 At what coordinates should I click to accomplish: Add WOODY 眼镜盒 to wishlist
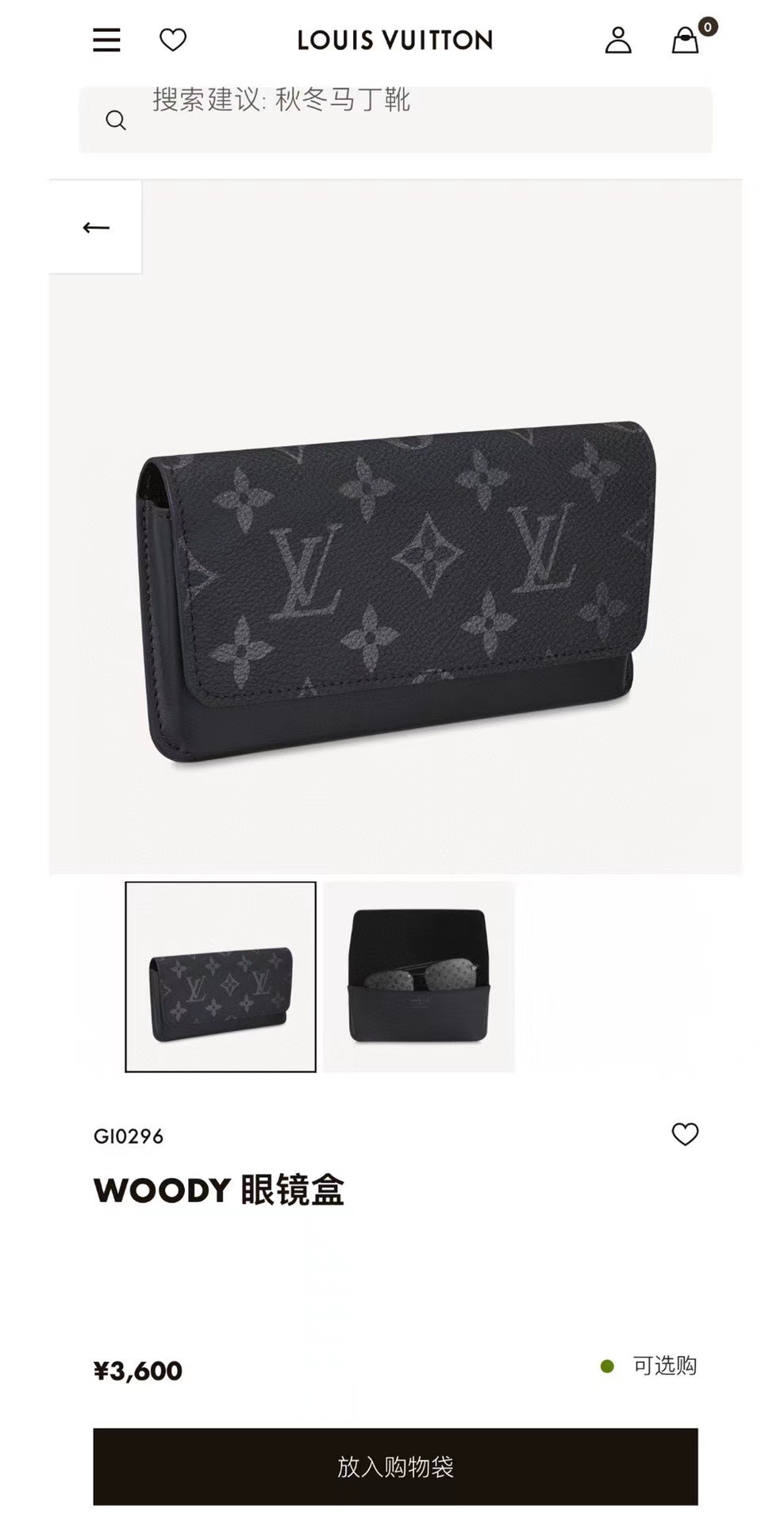685,1134
